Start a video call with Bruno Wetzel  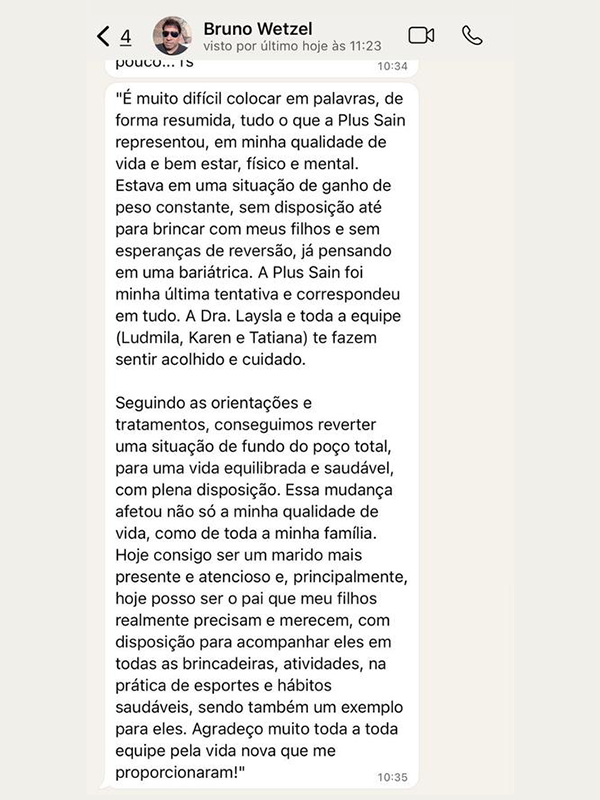click(421, 36)
